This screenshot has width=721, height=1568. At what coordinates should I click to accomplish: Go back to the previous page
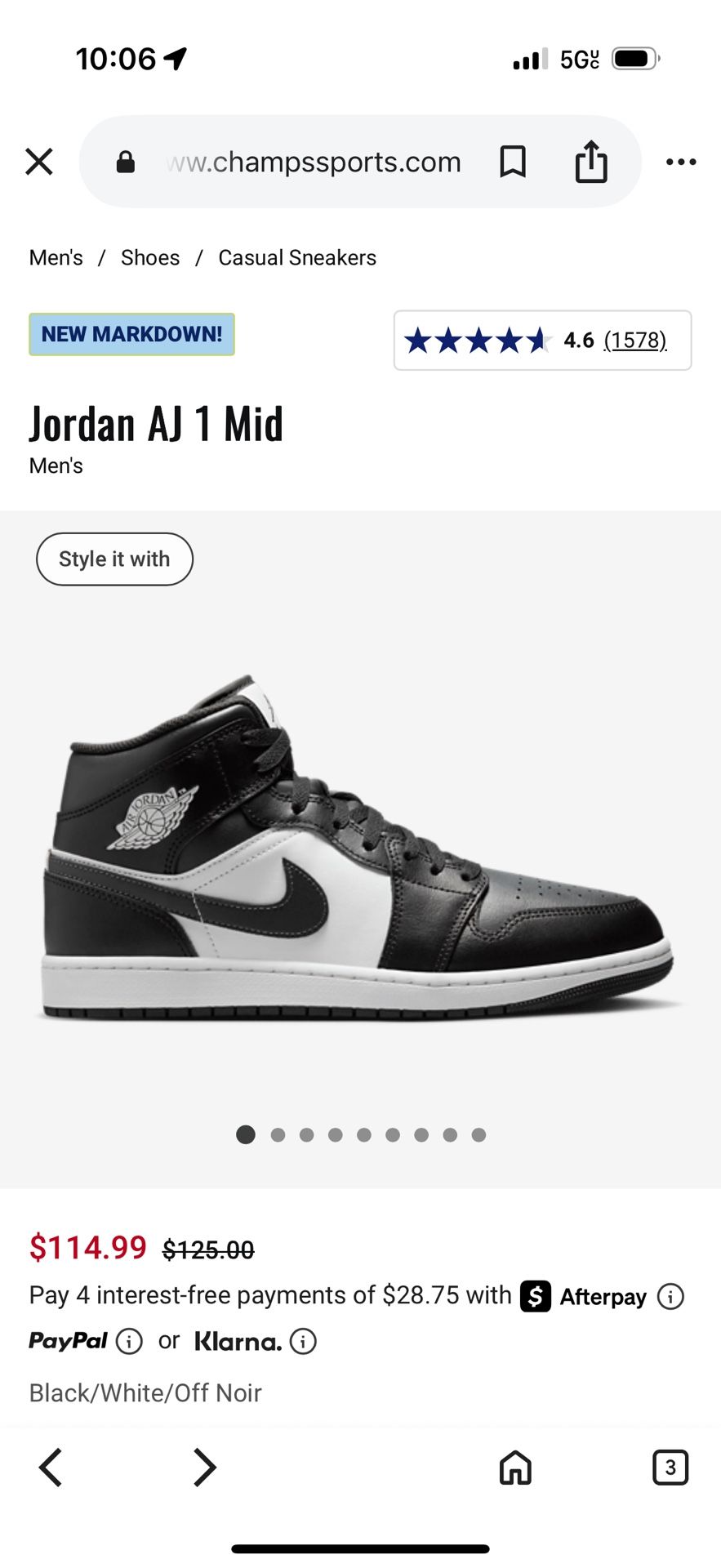click(x=51, y=1467)
